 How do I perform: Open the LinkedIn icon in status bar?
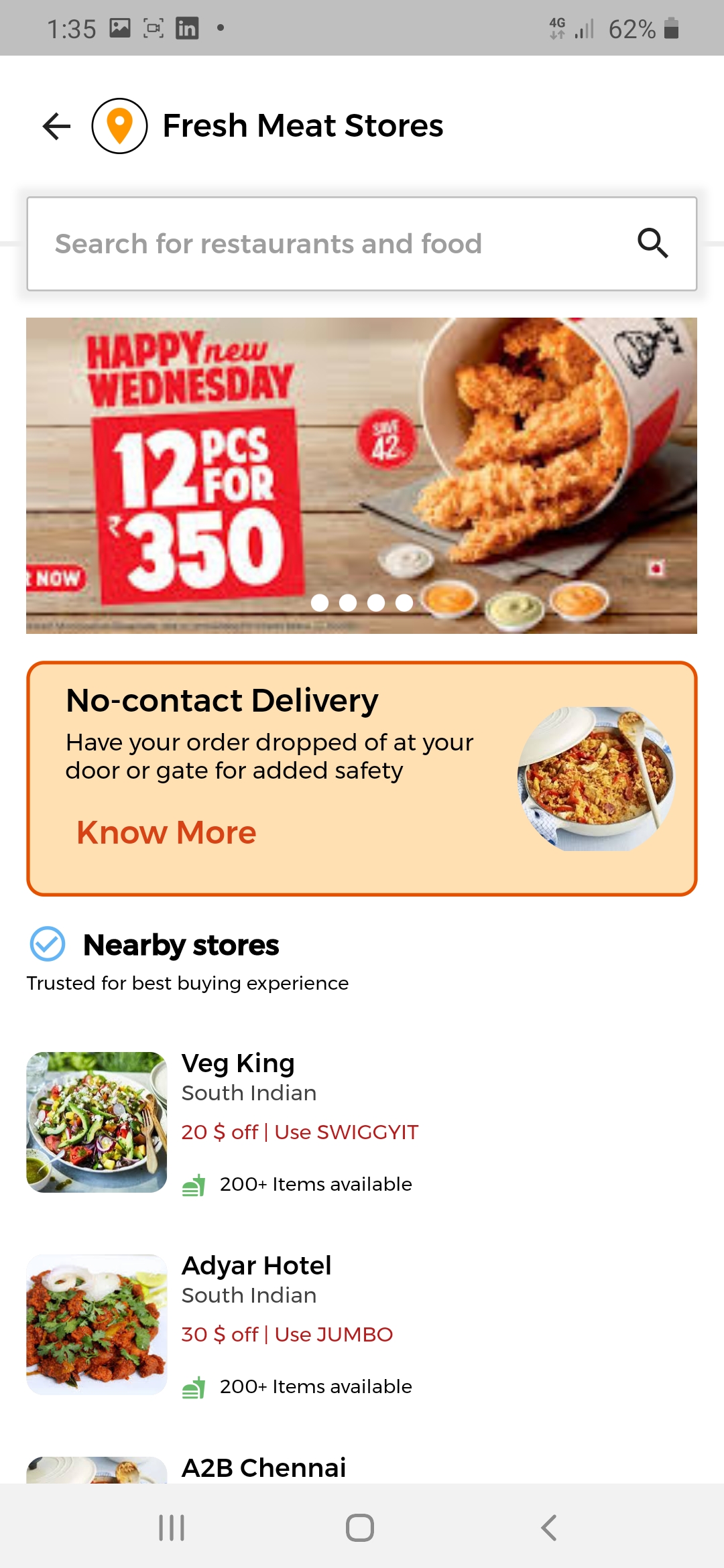click(x=186, y=27)
